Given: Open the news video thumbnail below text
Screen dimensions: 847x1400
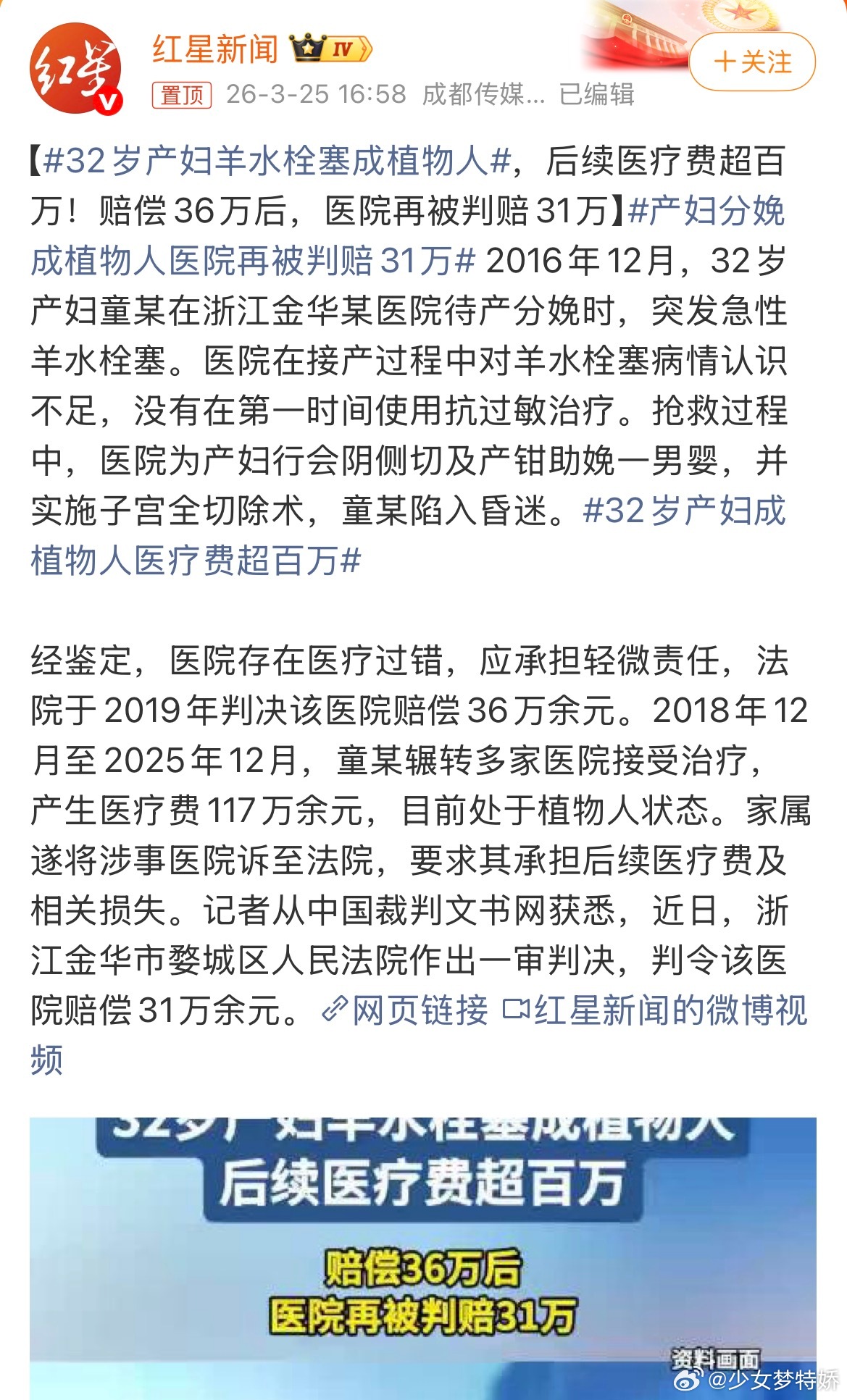Looking at the screenshot, I should [423, 1246].
